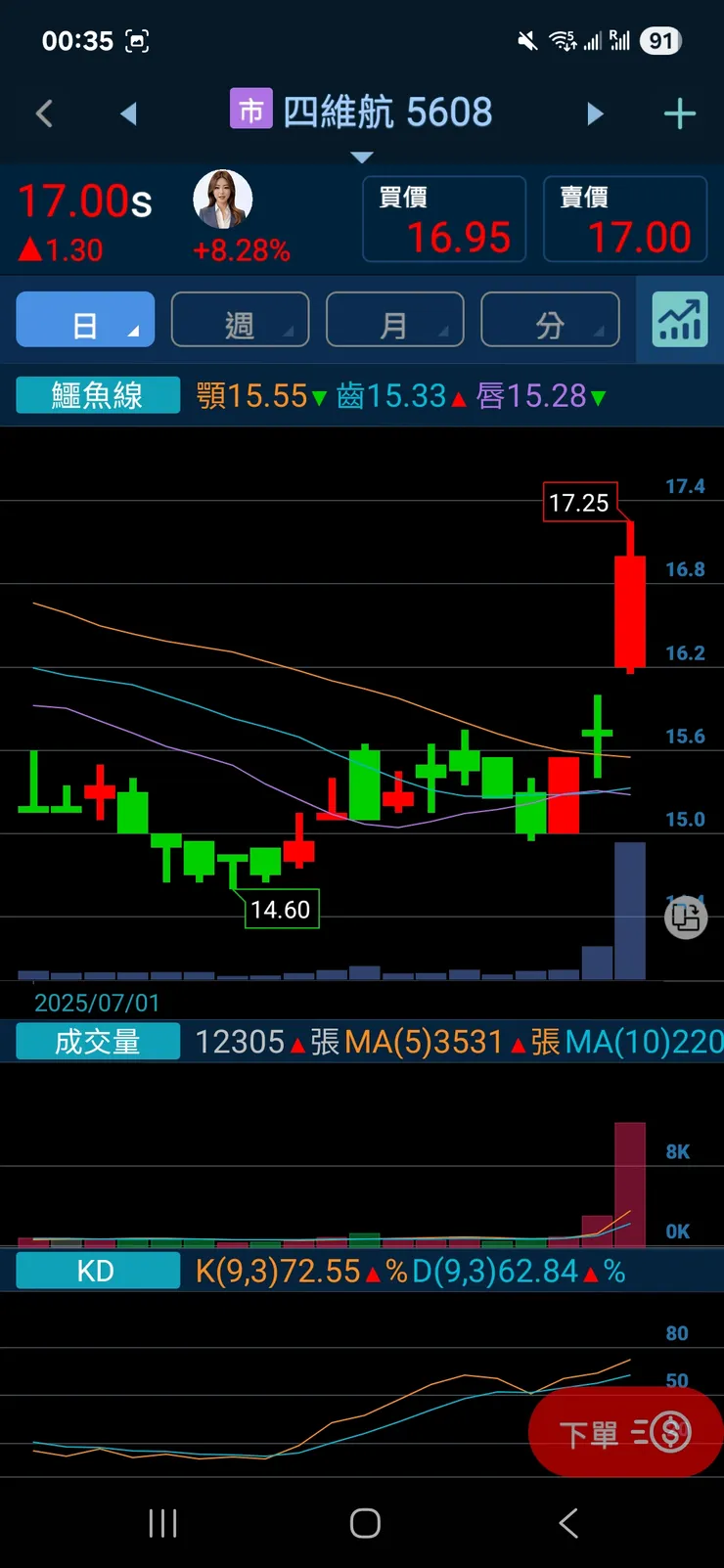This screenshot has height=1568, width=724.
Task: Tap the 買價 16.95 bid box
Action: click(444, 219)
